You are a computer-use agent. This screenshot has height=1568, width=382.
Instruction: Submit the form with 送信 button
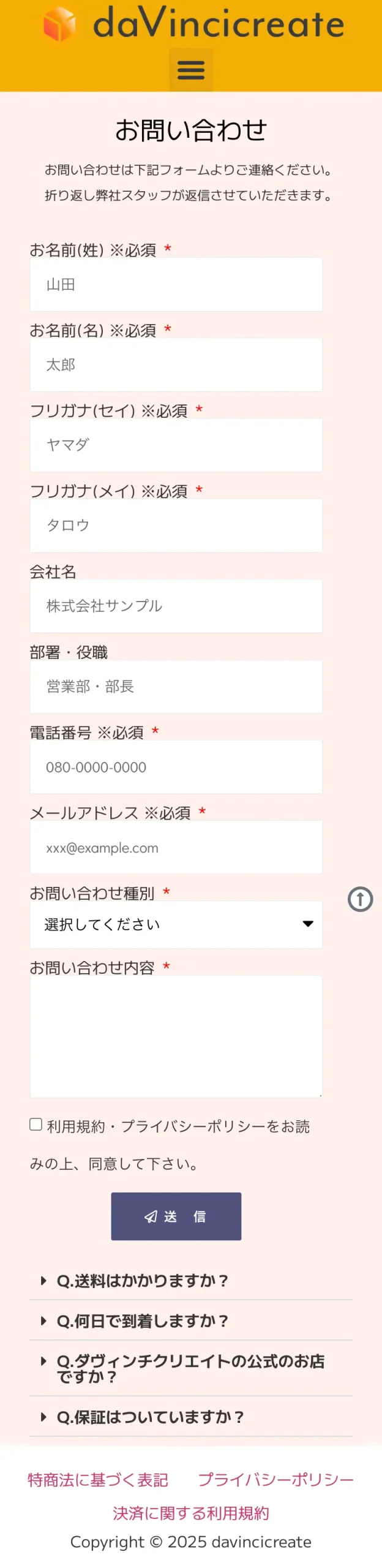tap(176, 1216)
